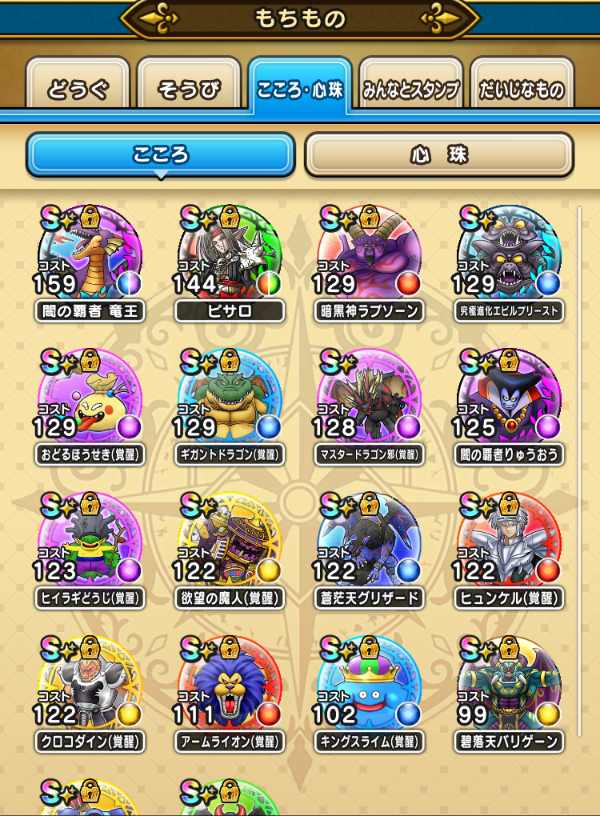Switch to the どうぐ tab
The image size is (600, 816).
75,90
